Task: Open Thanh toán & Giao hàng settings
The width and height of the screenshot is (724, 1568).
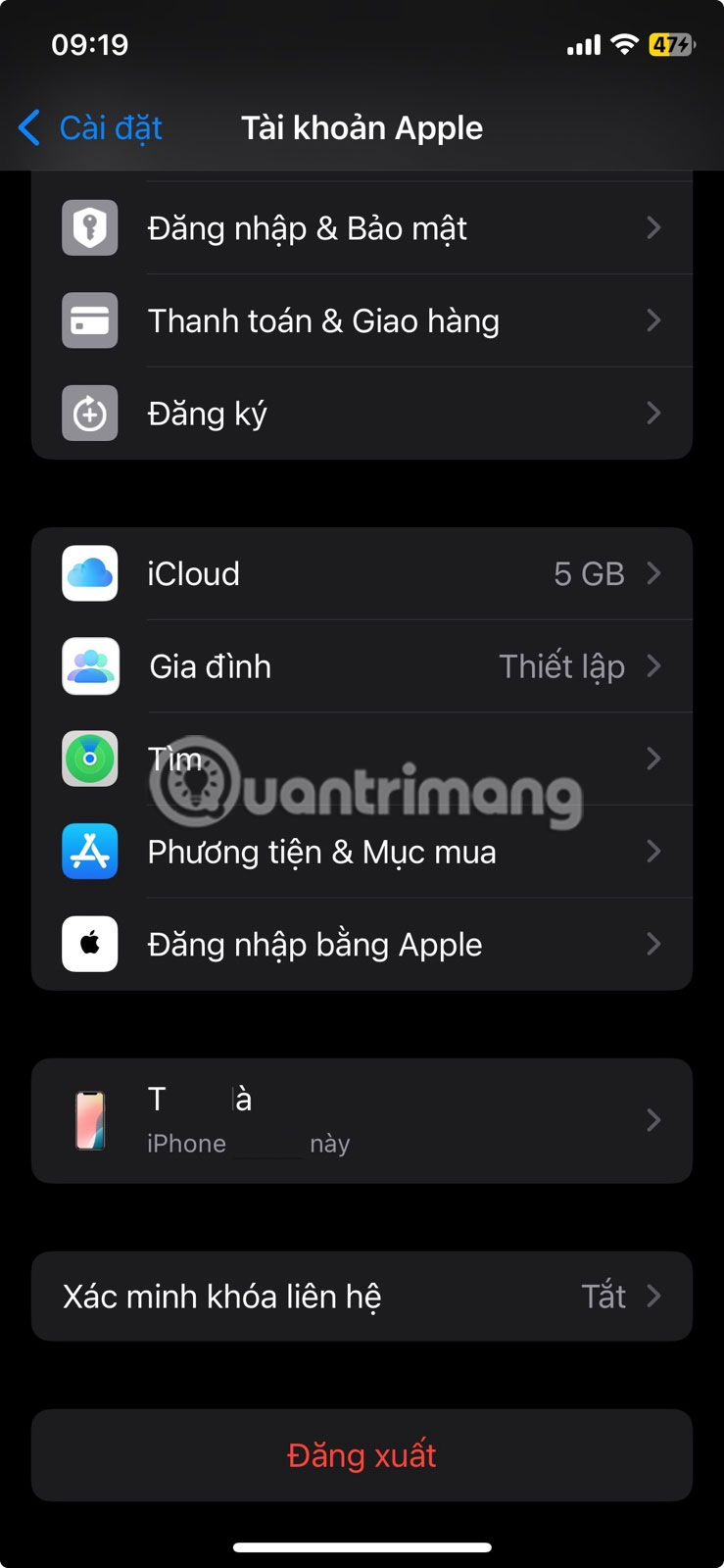Action: [323, 320]
